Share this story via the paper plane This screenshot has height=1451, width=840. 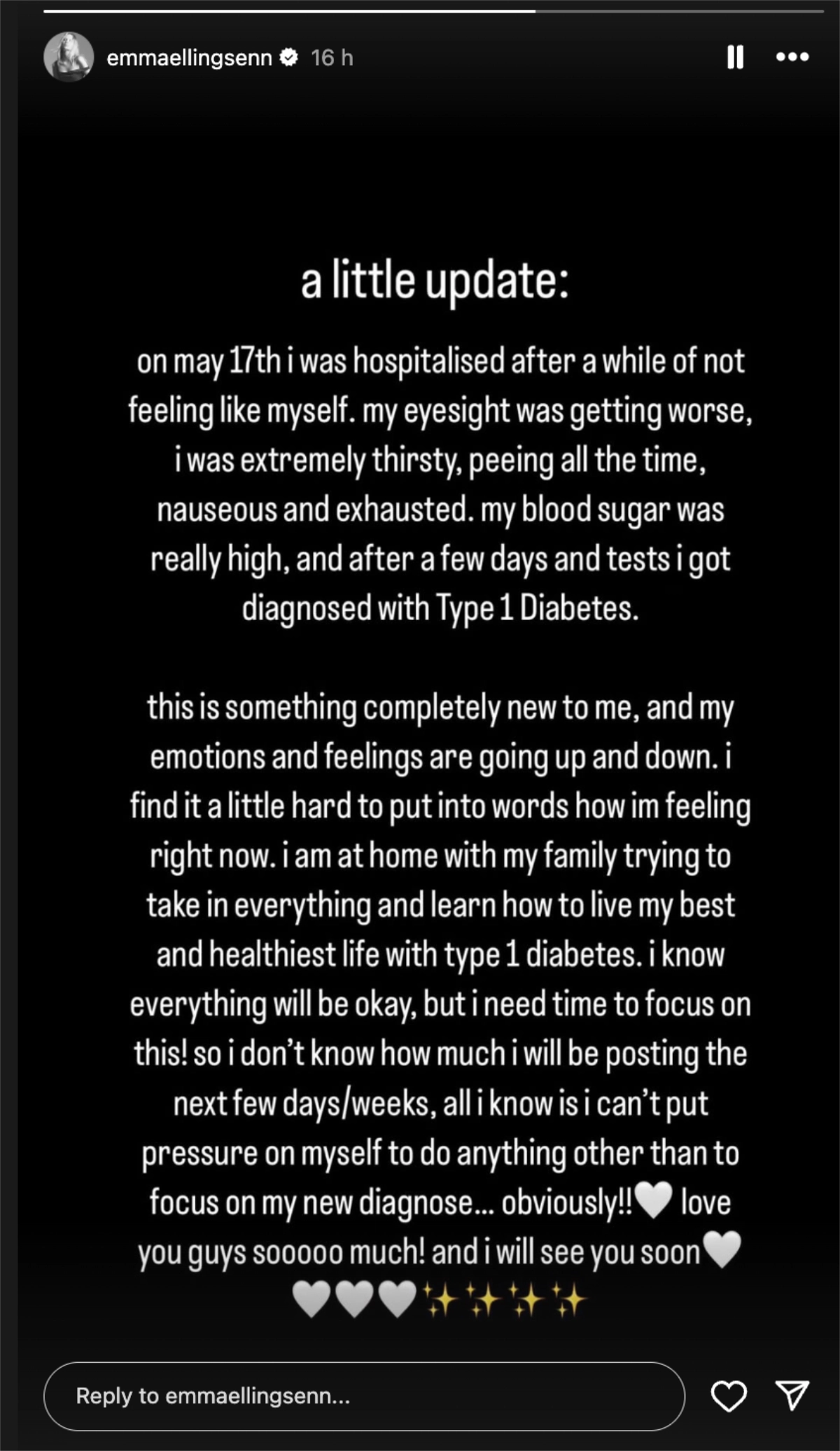point(792,1396)
